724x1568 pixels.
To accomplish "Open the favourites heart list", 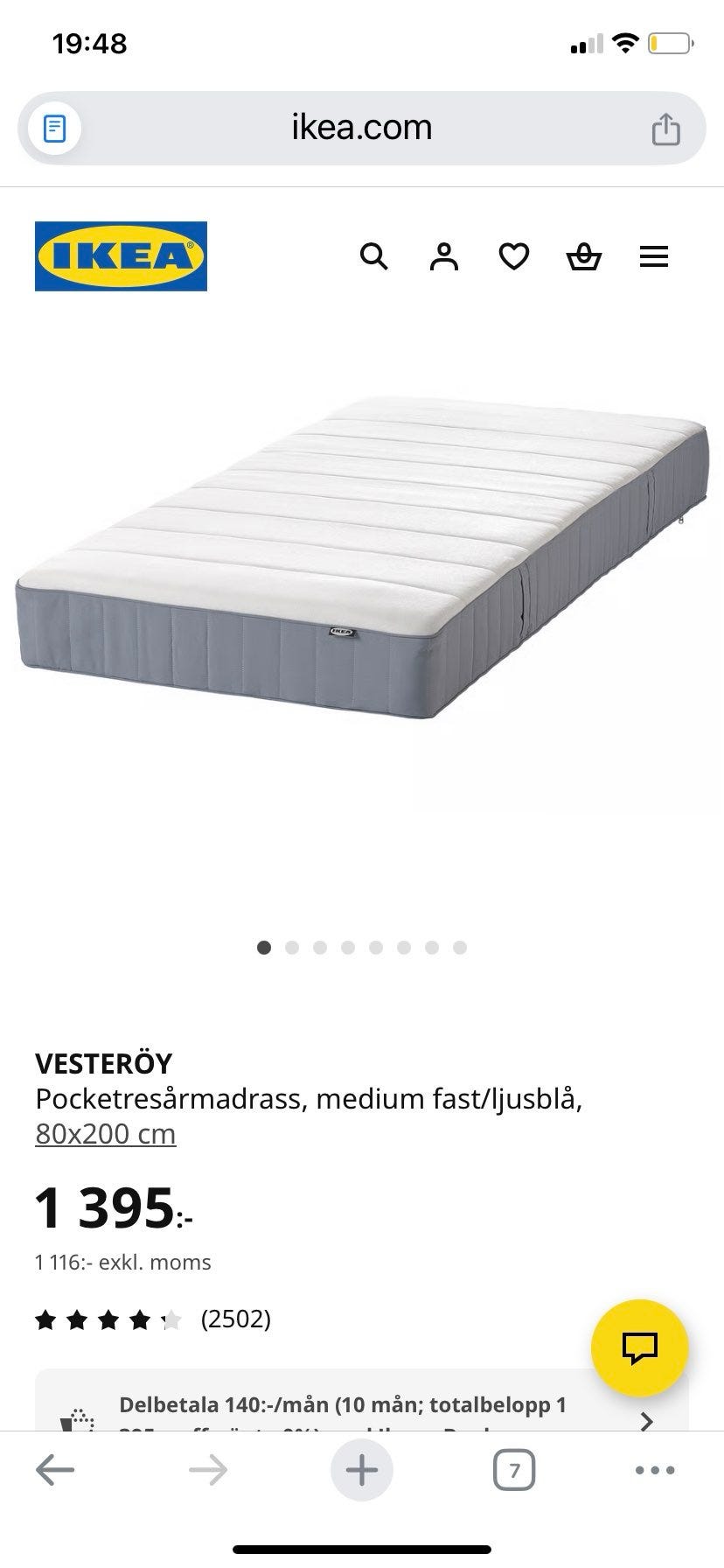I will [513, 256].
